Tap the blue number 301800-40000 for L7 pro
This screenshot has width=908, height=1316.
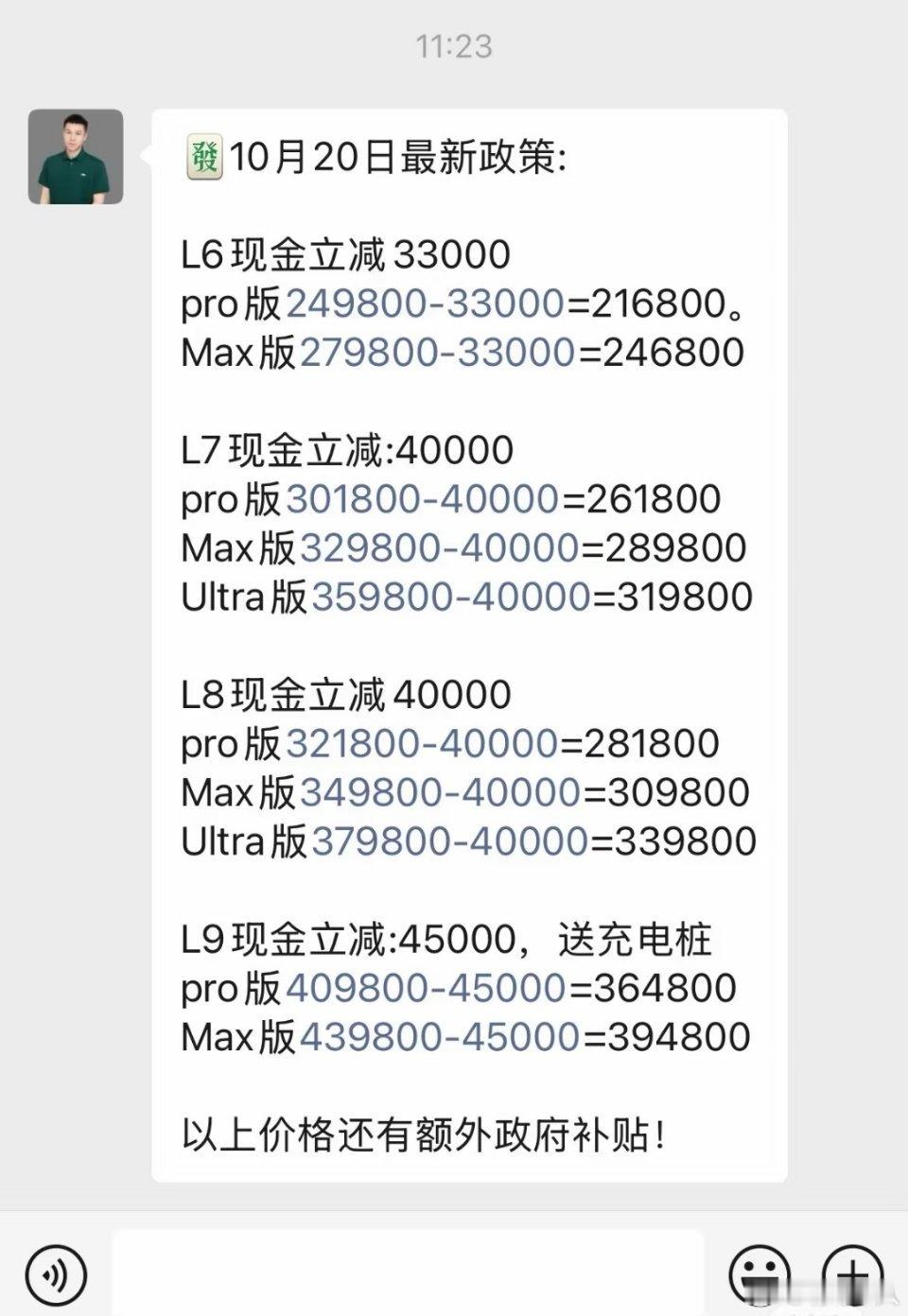pos(424,498)
